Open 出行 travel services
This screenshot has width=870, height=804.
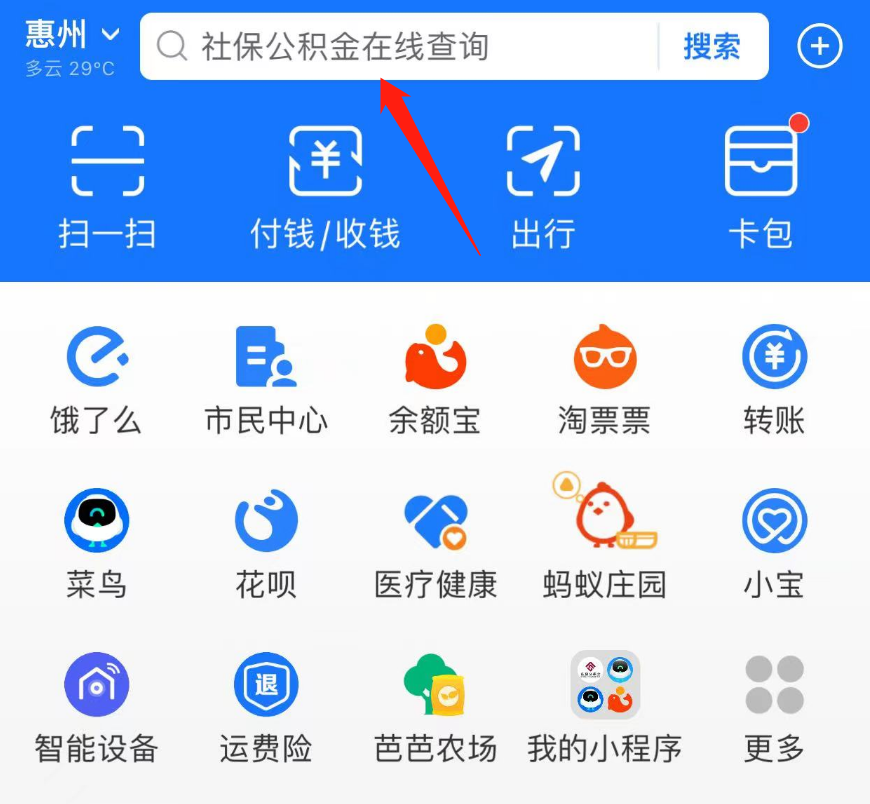click(x=543, y=186)
